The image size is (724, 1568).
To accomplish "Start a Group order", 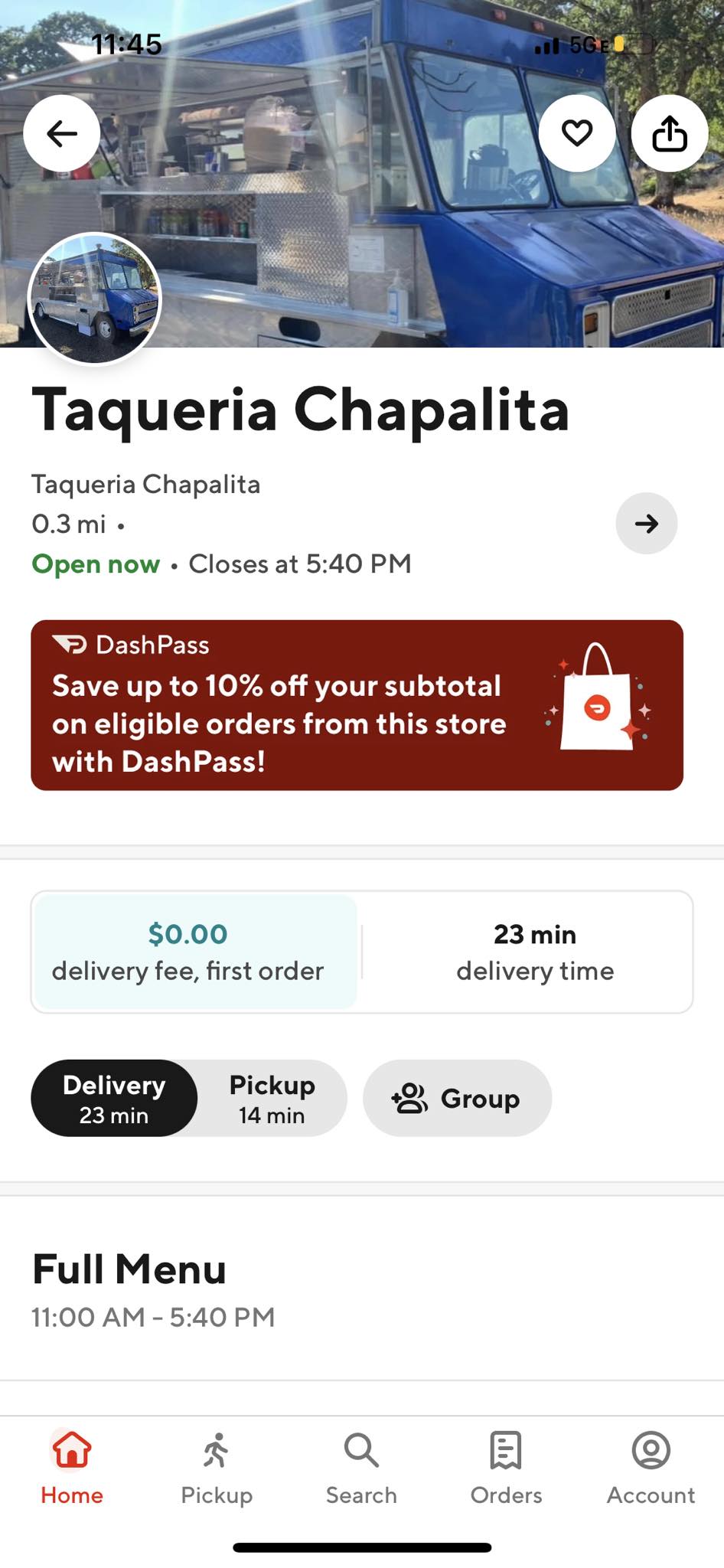I will coord(457,1098).
